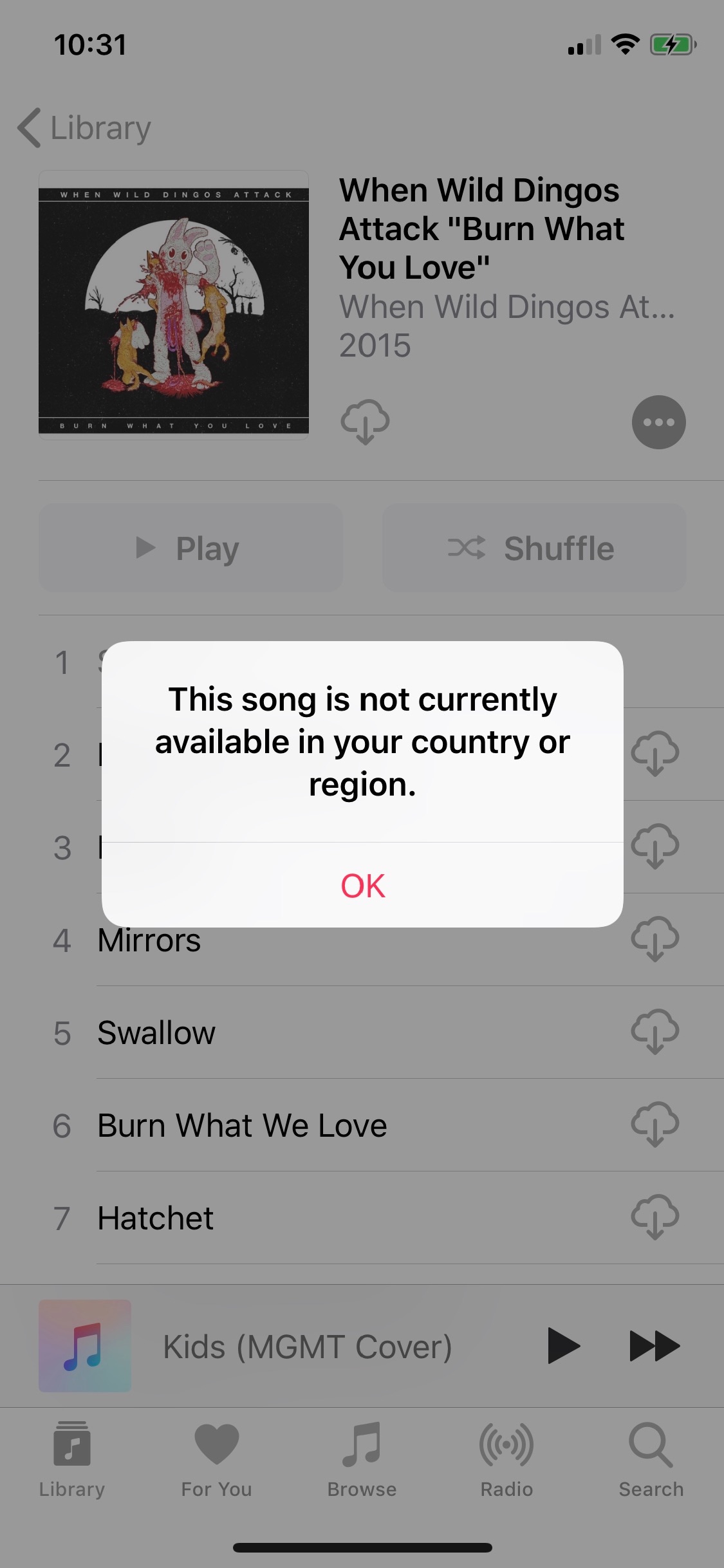Viewport: 724px width, 1568px height.
Task: Resume playback of Kids (MGMT Cover)
Action: [x=564, y=1346]
